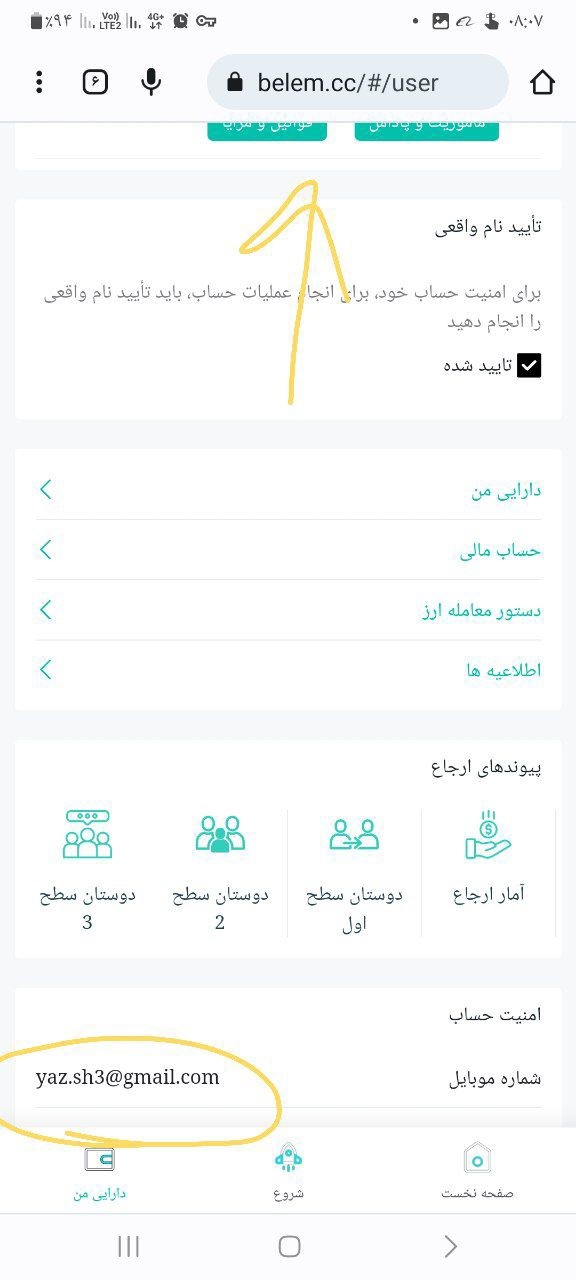Viewport: 576px width, 1280px height.
Task: Start voice search with the microphone
Action: [x=151, y=82]
